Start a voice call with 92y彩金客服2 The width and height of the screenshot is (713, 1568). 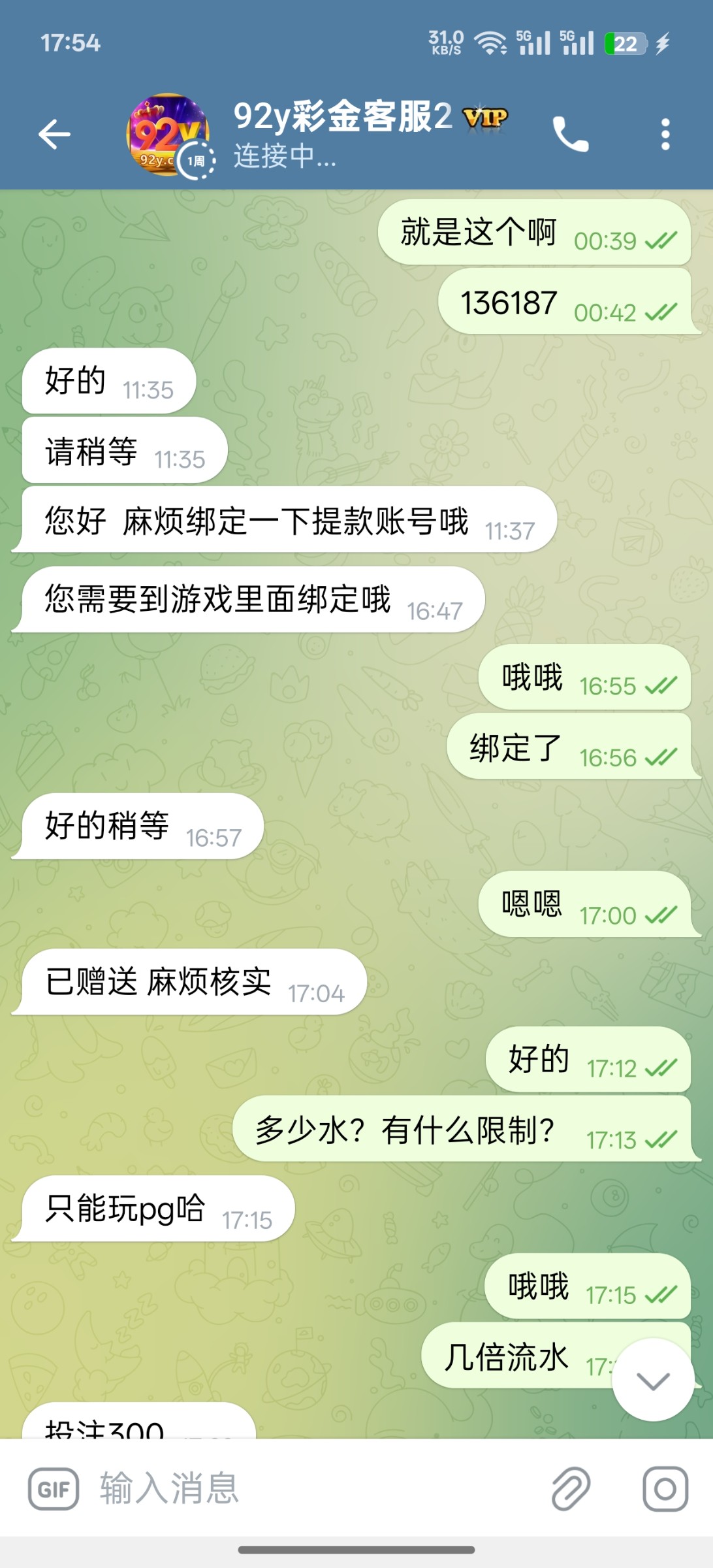(x=570, y=135)
